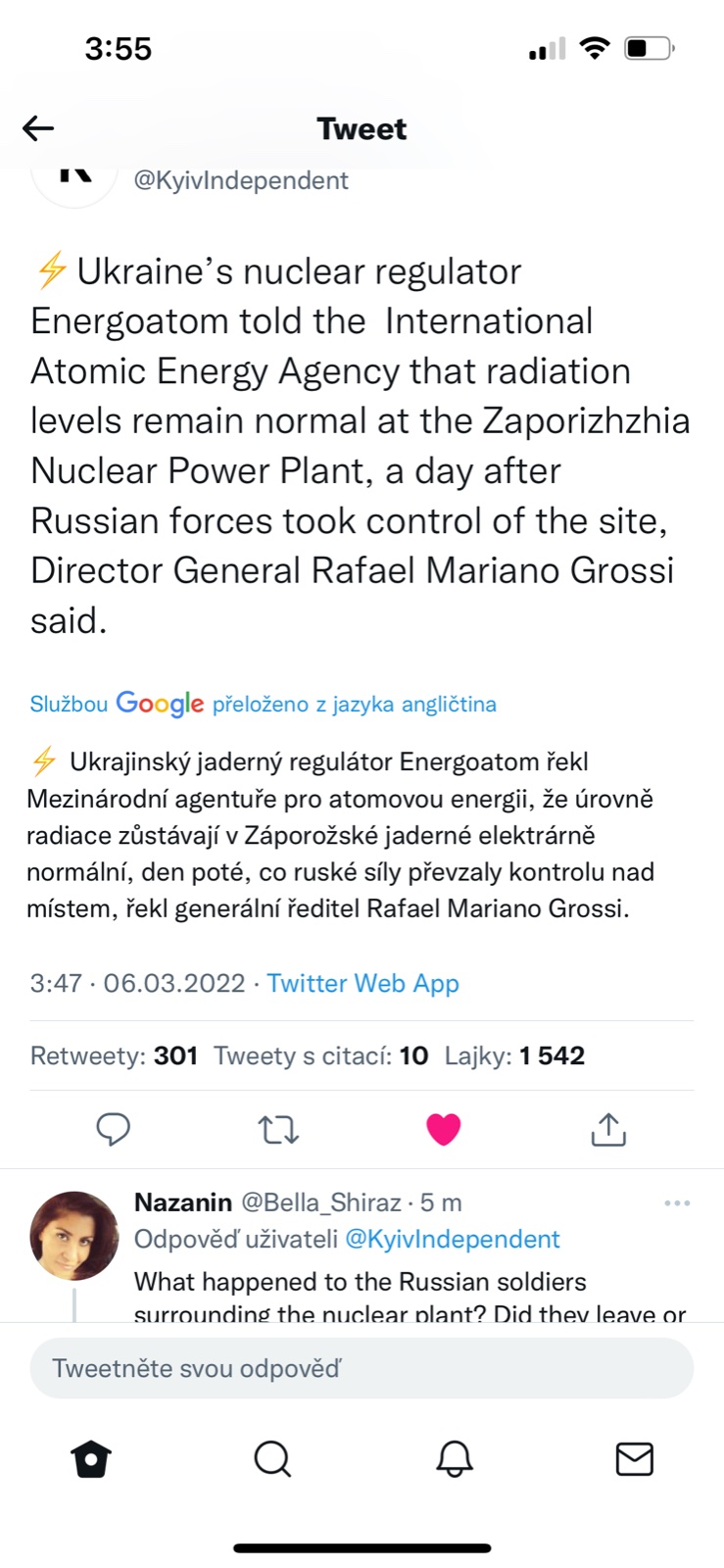Tap the 'Tweetněte svou odpověď' reply field
The height and width of the screenshot is (1568, 724).
click(362, 1368)
